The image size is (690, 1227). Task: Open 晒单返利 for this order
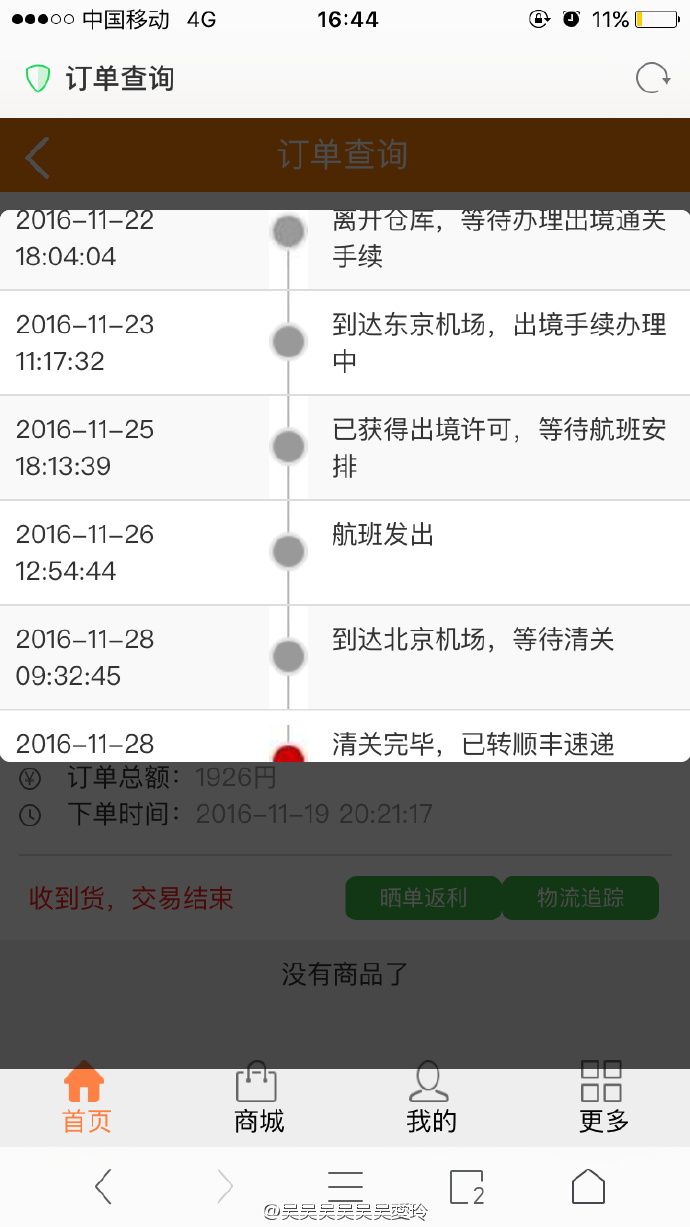coord(423,897)
